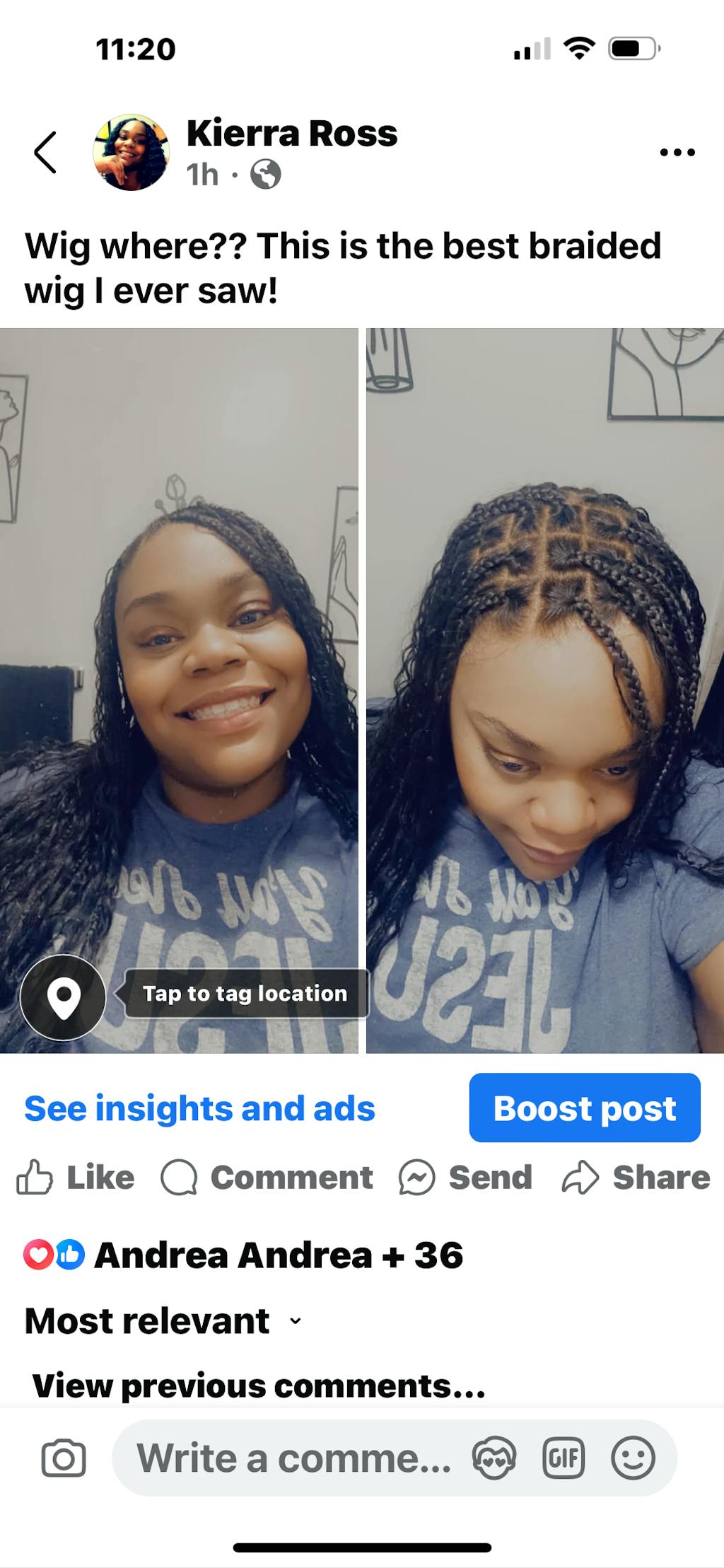Open the left photo of the post
The image size is (724, 1568).
click(x=179, y=637)
